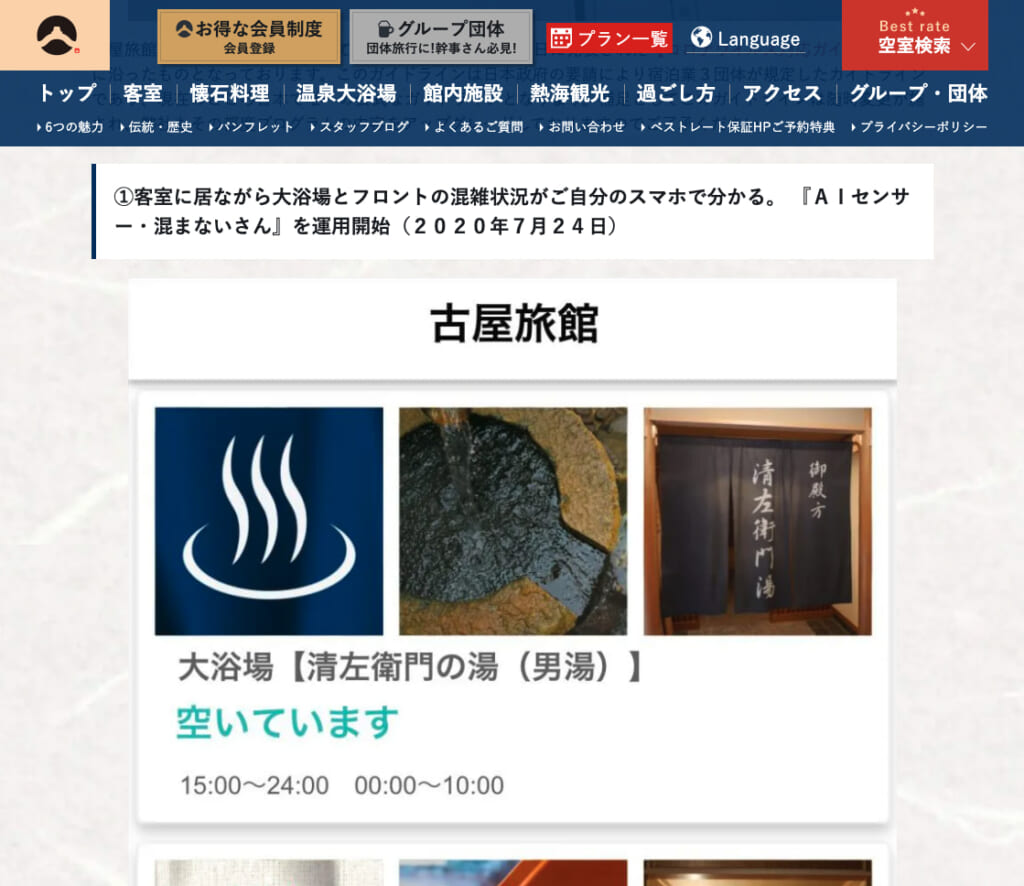This screenshot has height=886, width=1024.
Task: Go to トップ page
Action: 67,93
